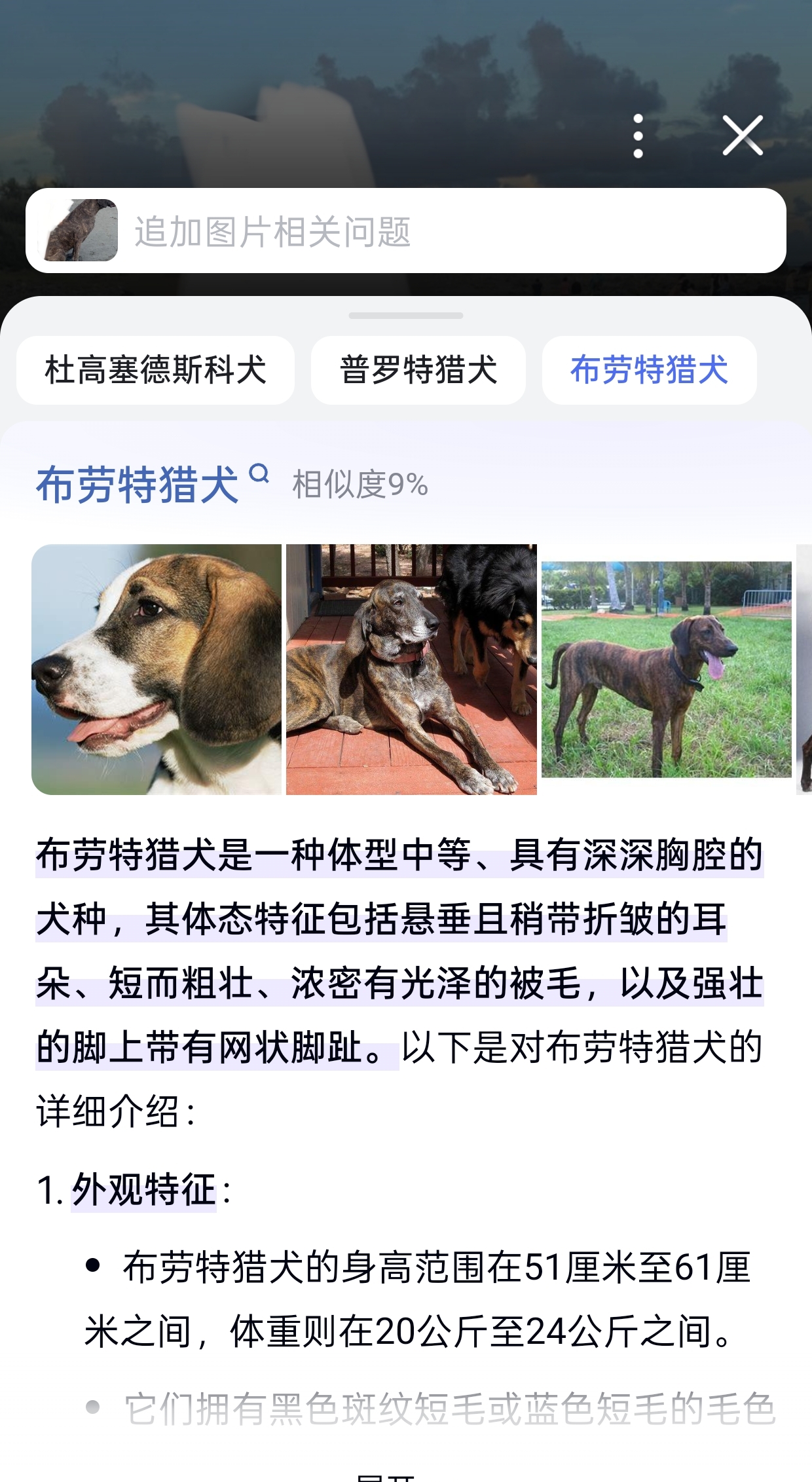Screen dimensions: 812x1482
Task: Switch to the 普罗特猎犬 chip
Action: [x=418, y=370]
